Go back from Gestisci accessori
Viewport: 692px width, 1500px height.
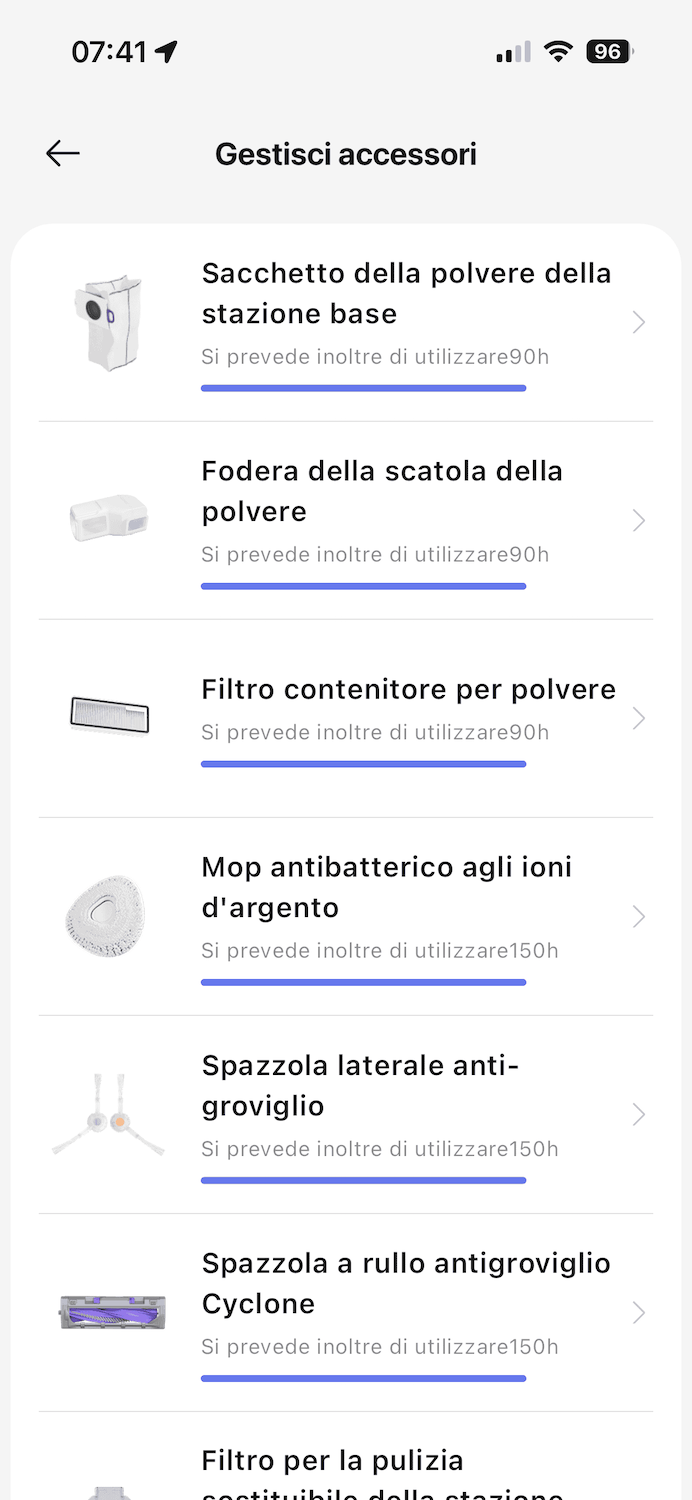[63, 153]
